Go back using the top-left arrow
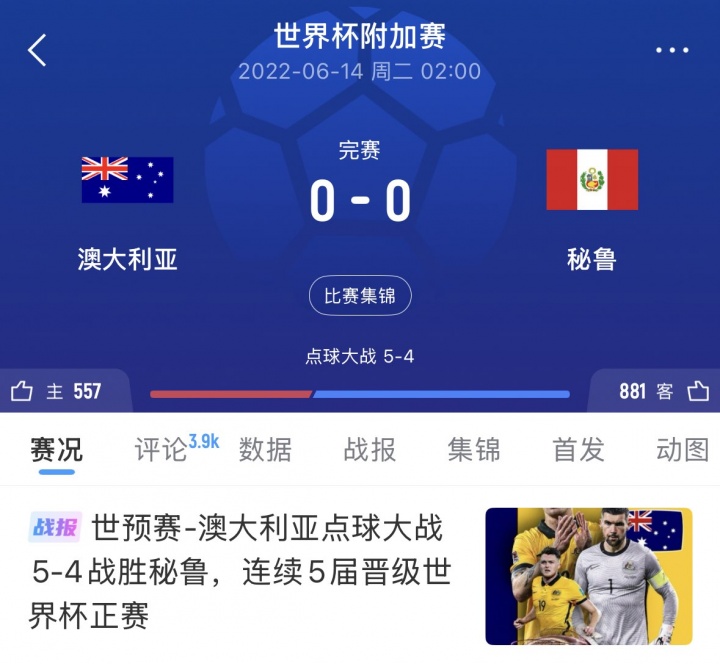Image resolution: width=720 pixels, height=664 pixels. click(37, 50)
